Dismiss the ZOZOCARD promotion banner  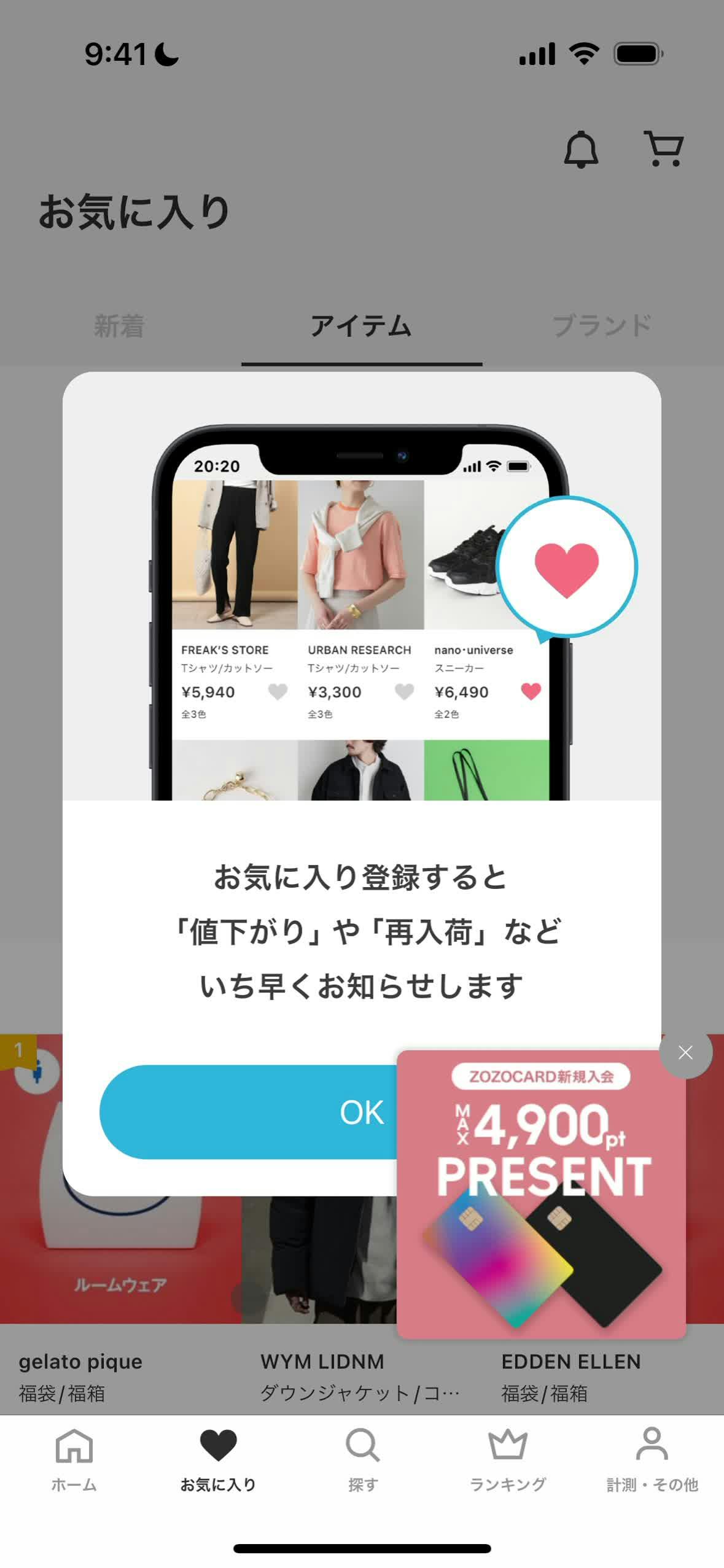pos(685,1052)
